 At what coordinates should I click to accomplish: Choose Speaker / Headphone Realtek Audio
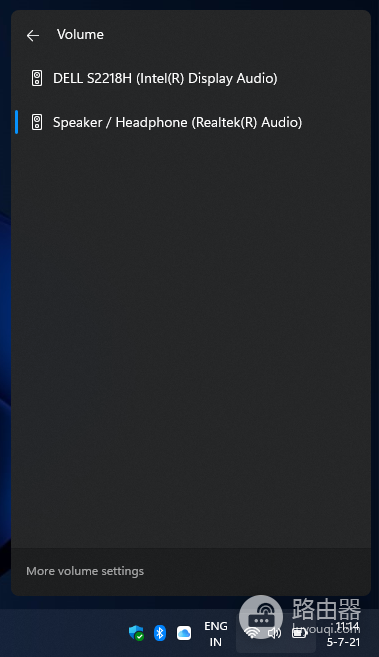191,122
